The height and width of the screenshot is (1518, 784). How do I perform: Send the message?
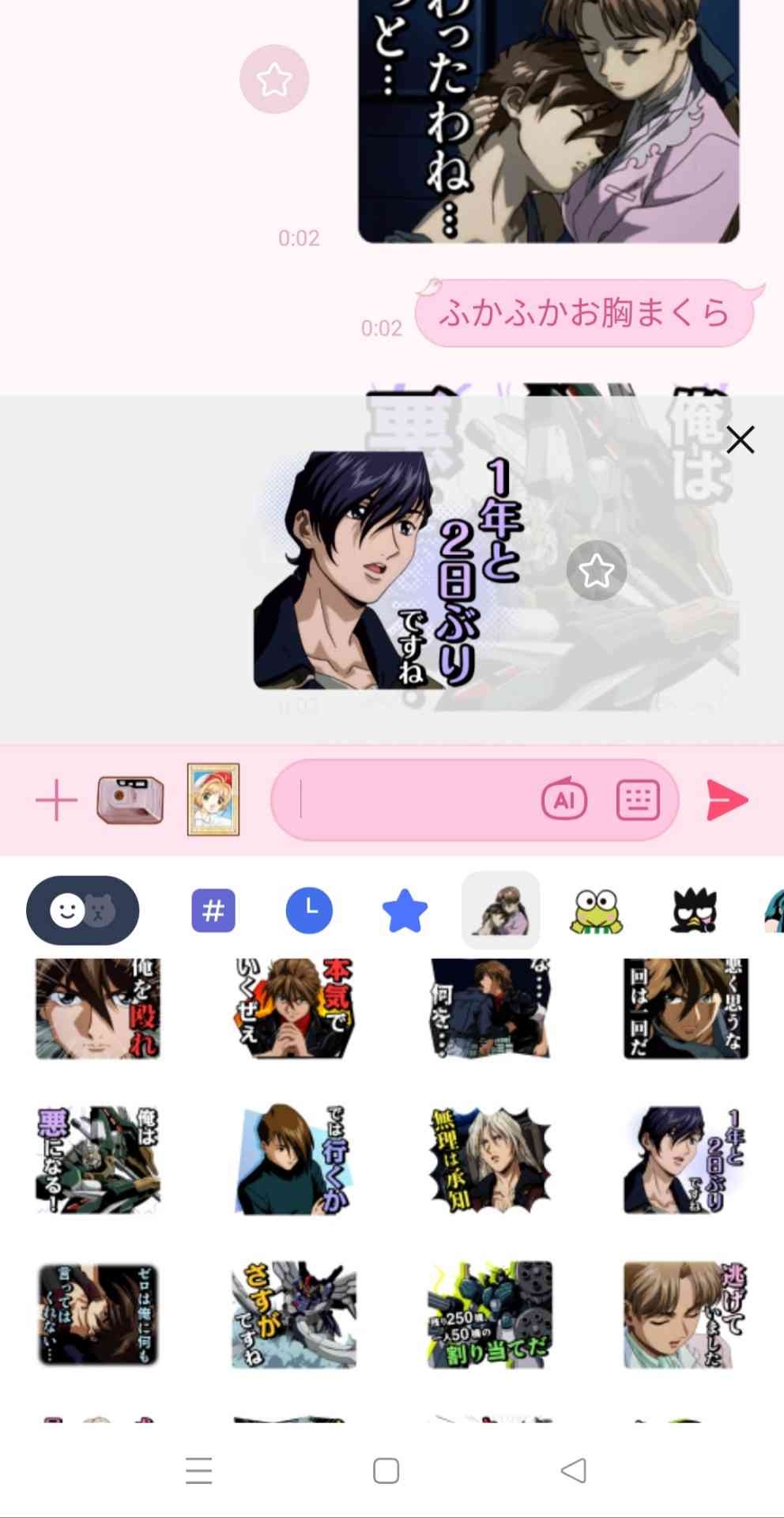point(727,800)
